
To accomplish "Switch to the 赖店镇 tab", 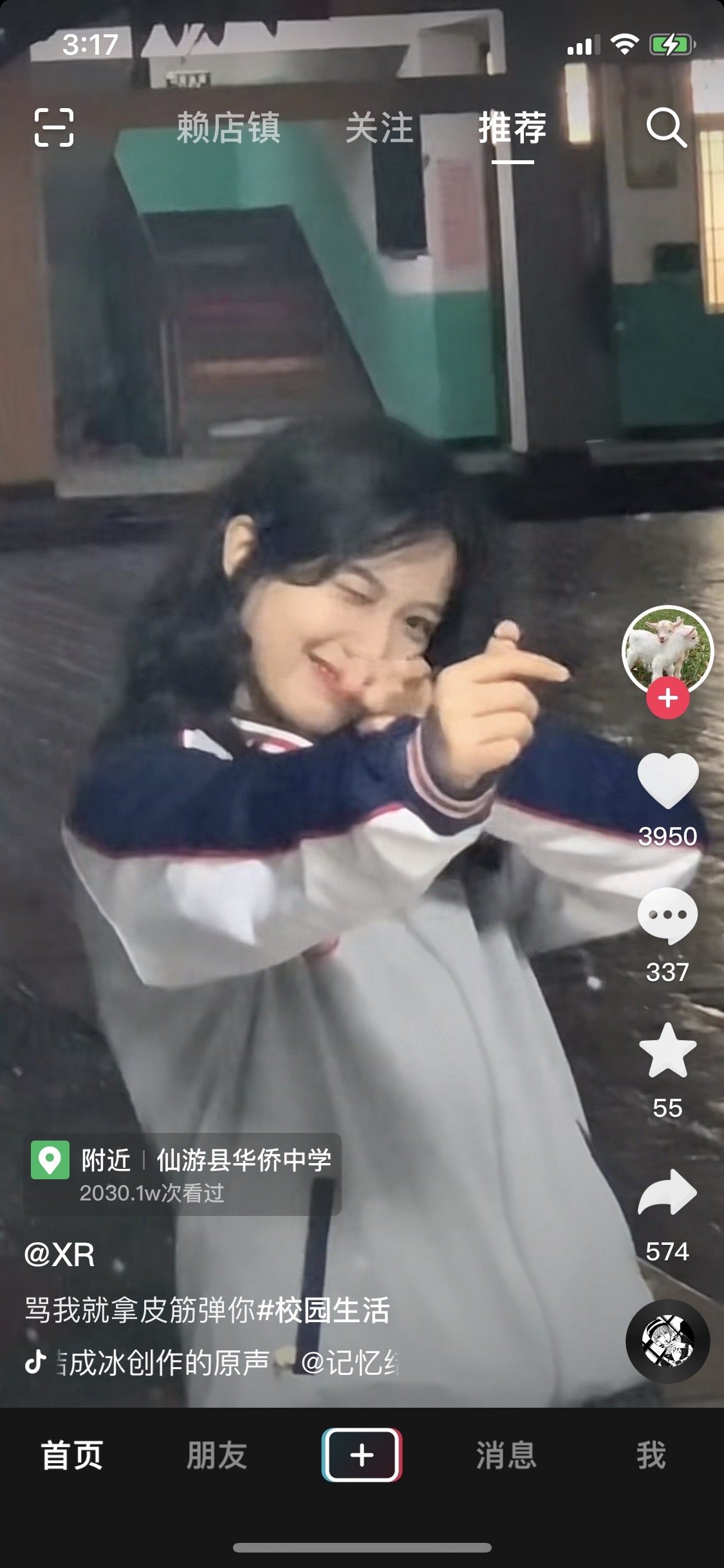I will 228,127.
